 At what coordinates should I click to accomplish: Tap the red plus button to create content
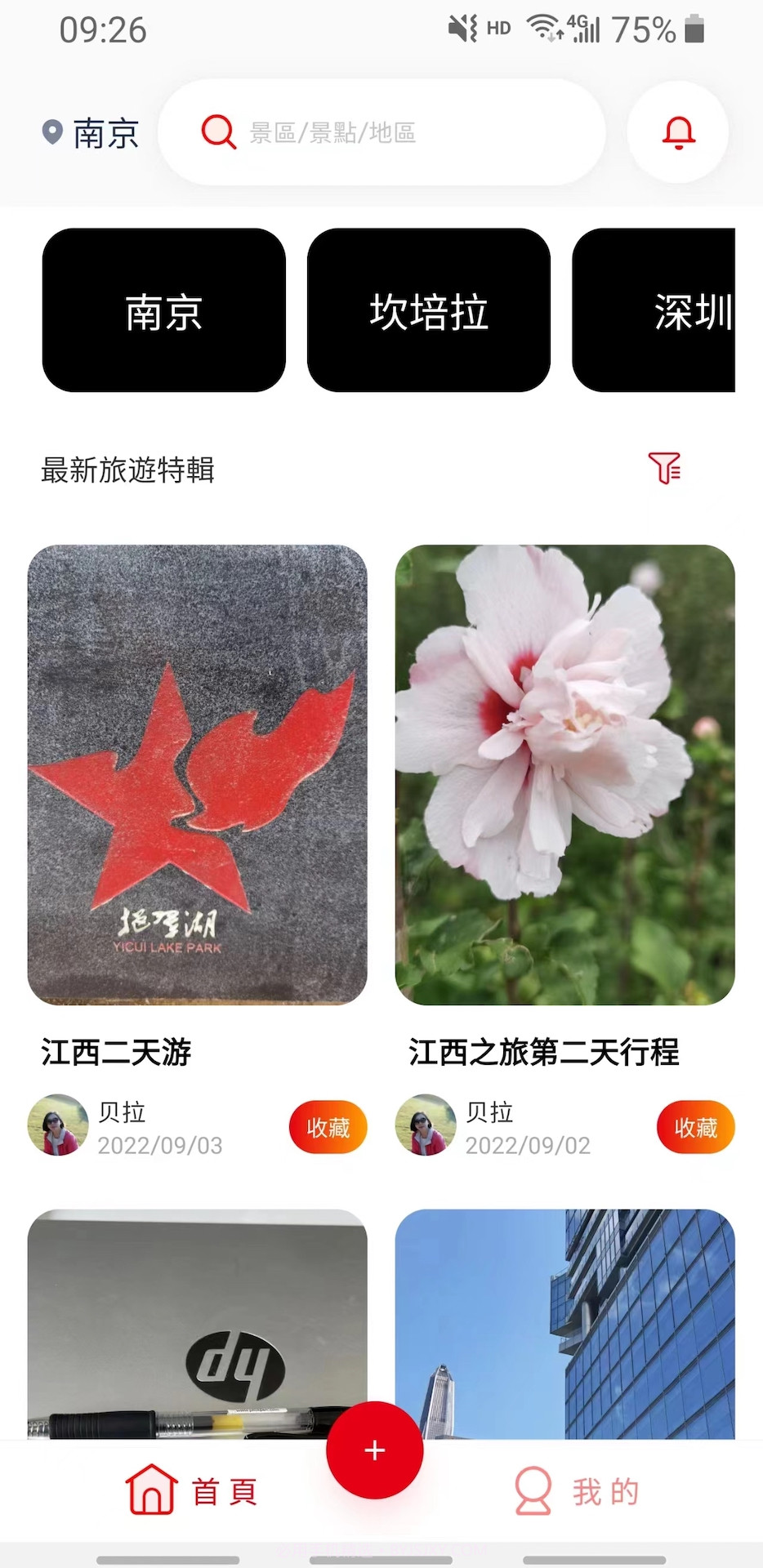(x=374, y=1450)
